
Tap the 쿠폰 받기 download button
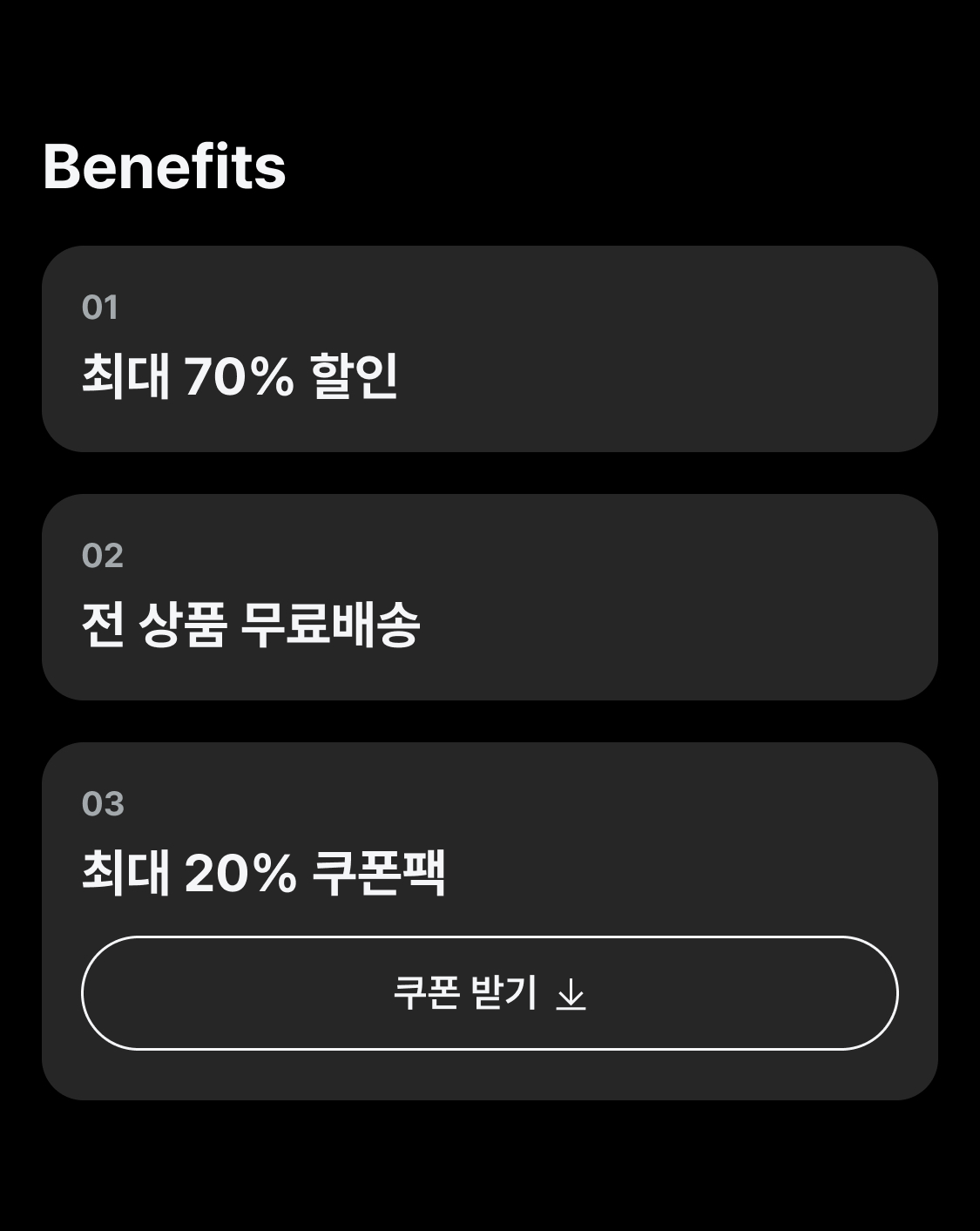[x=490, y=993]
